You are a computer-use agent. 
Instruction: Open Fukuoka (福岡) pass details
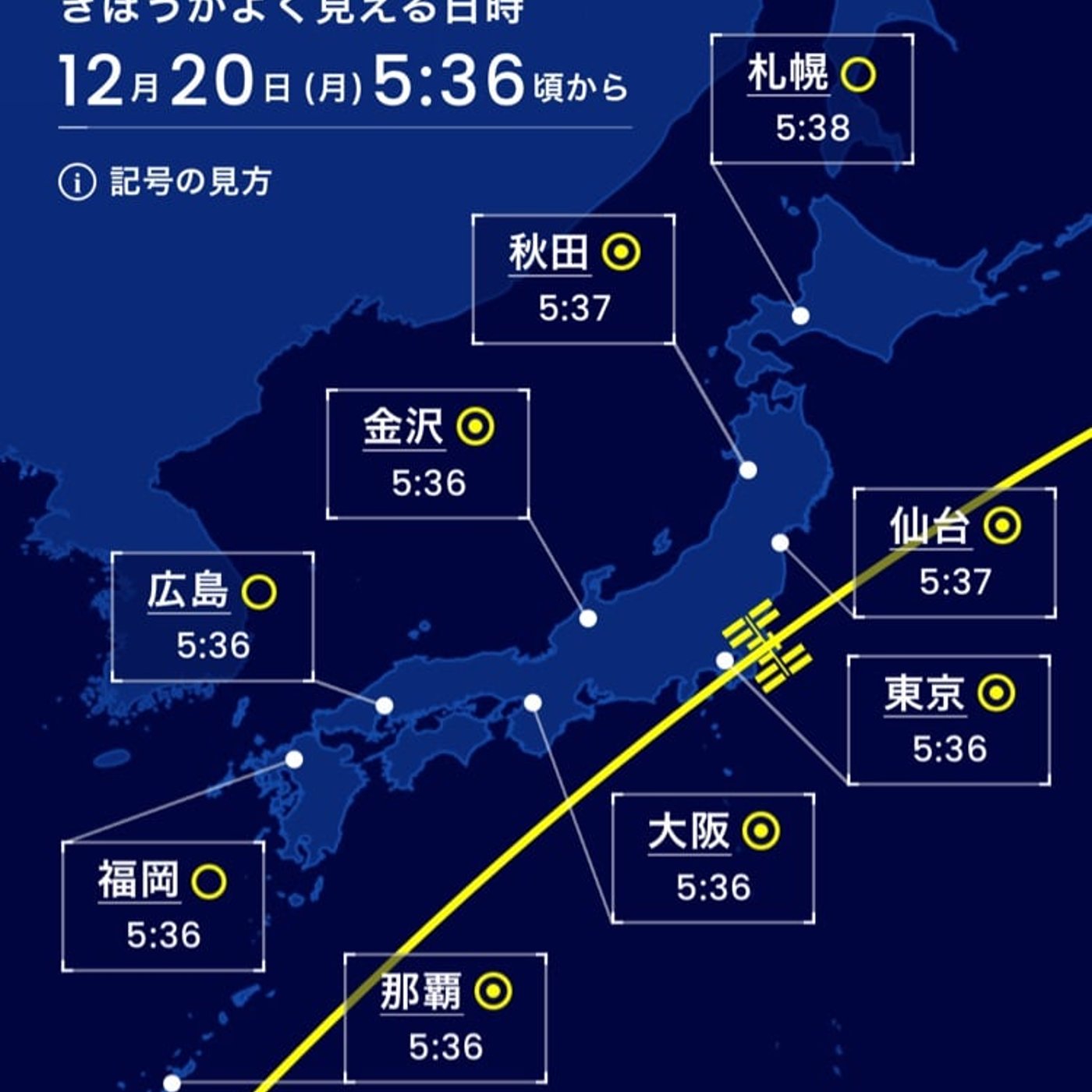pos(163,906)
